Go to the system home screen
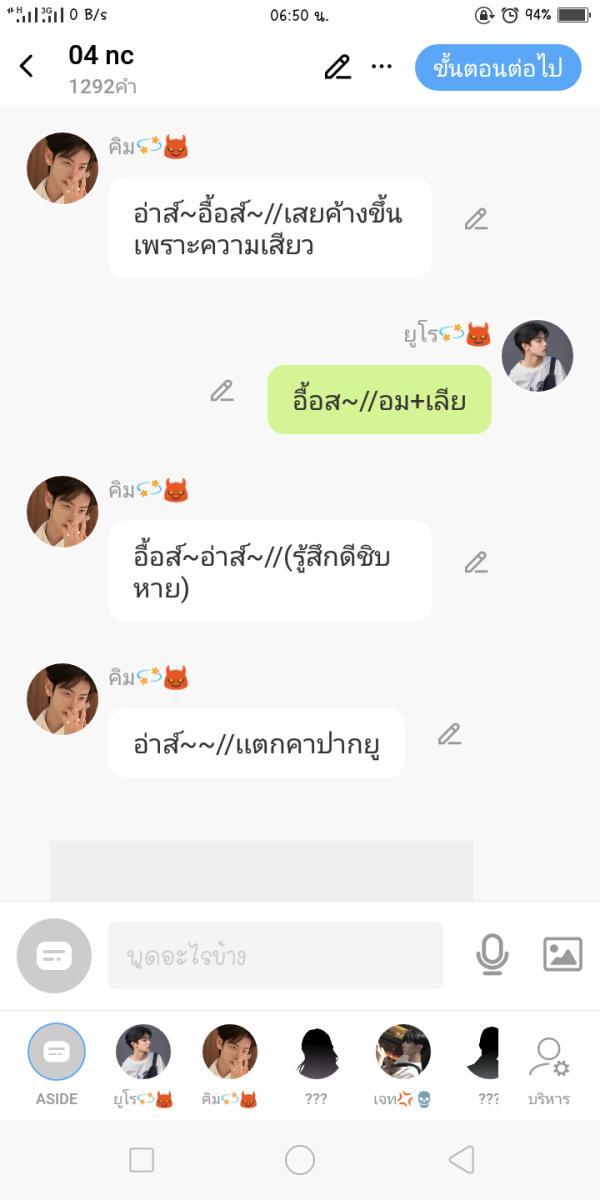This screenshot has height=1200, width=600. [300, 1160]
